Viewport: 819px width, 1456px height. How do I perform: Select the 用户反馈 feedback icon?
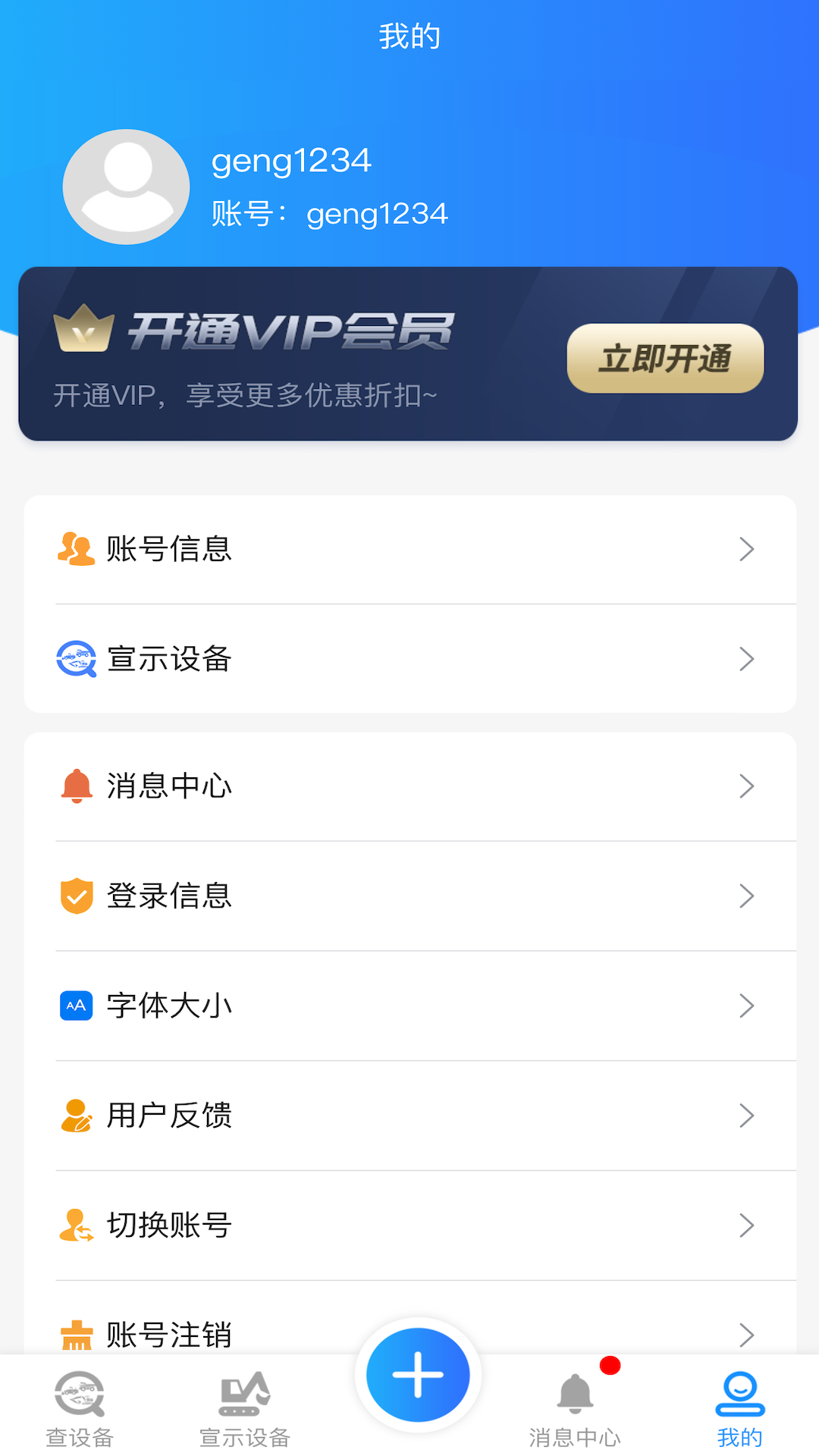(x=76, y=1116)
